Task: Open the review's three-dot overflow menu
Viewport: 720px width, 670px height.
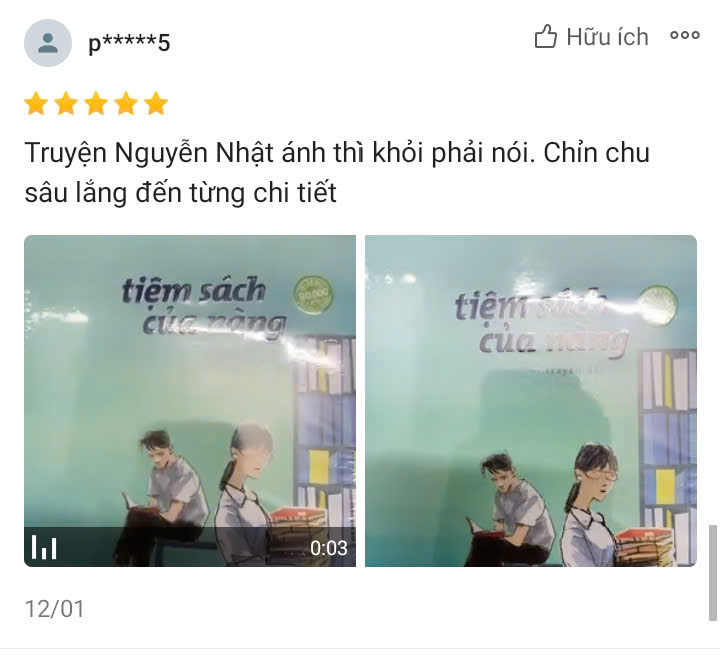Action: pos(685,36)
